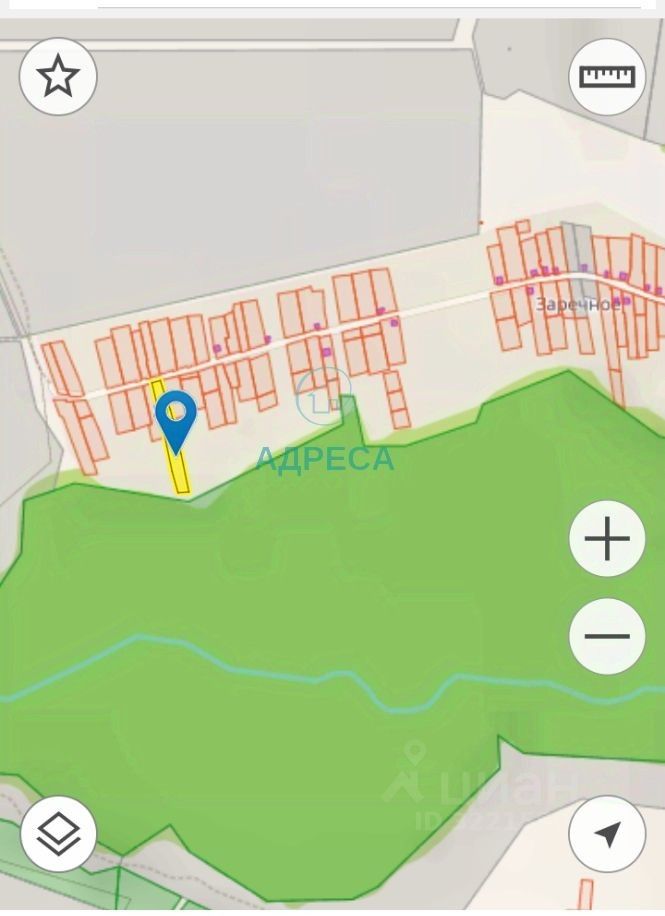Zoom out with the minus button
This screenshot has height=916, width=665.
point(607,636)
